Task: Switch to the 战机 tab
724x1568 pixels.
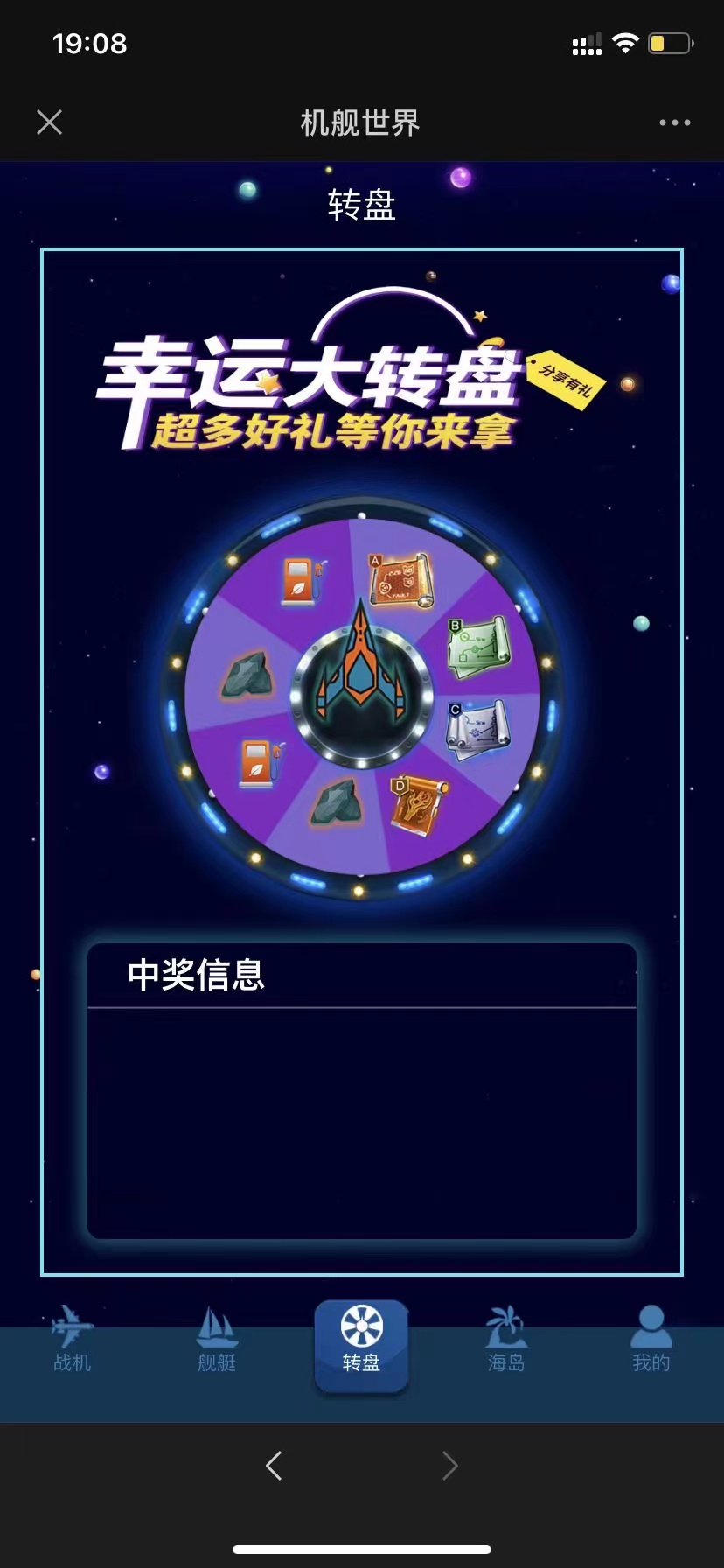Action: (x=72, y=1340)
